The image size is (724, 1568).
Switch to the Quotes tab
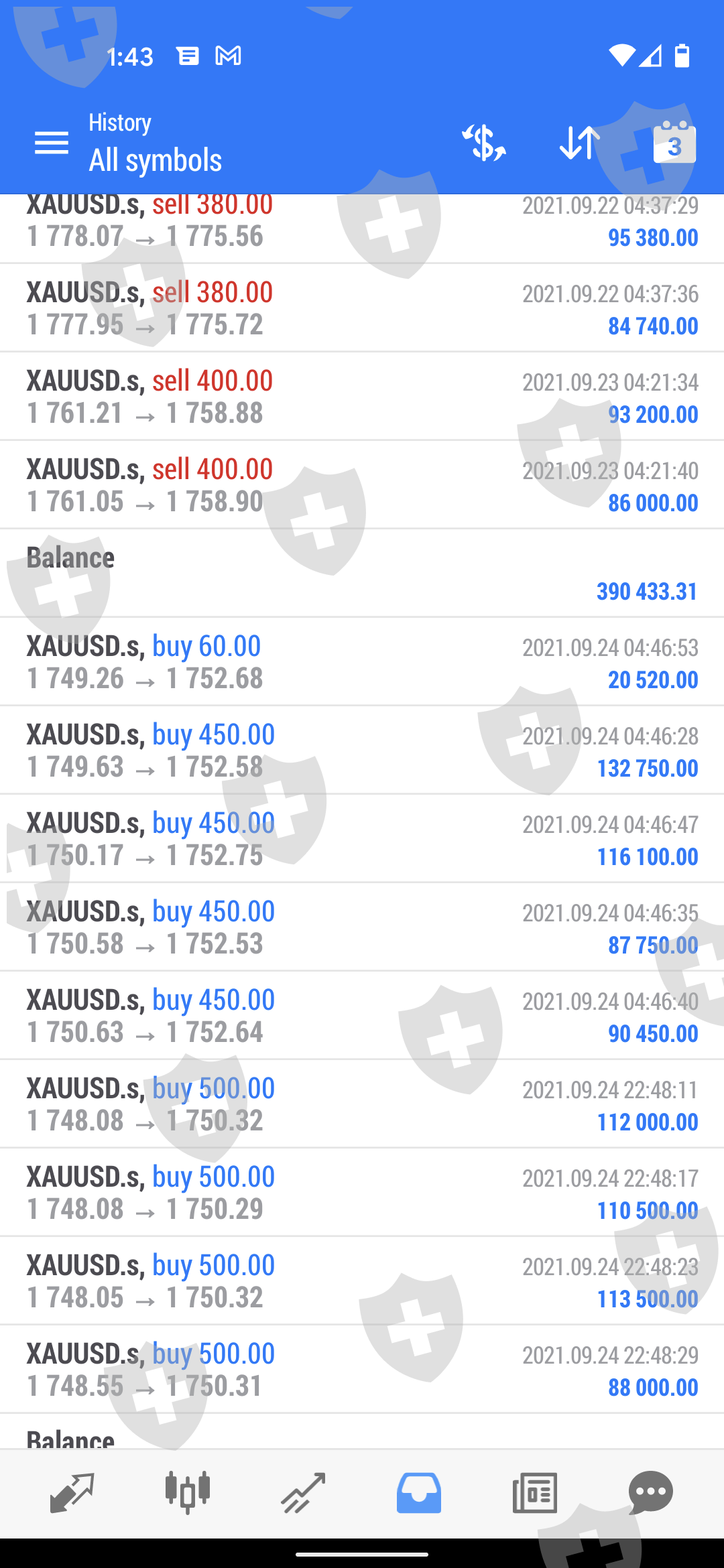tap(72, 1493)
